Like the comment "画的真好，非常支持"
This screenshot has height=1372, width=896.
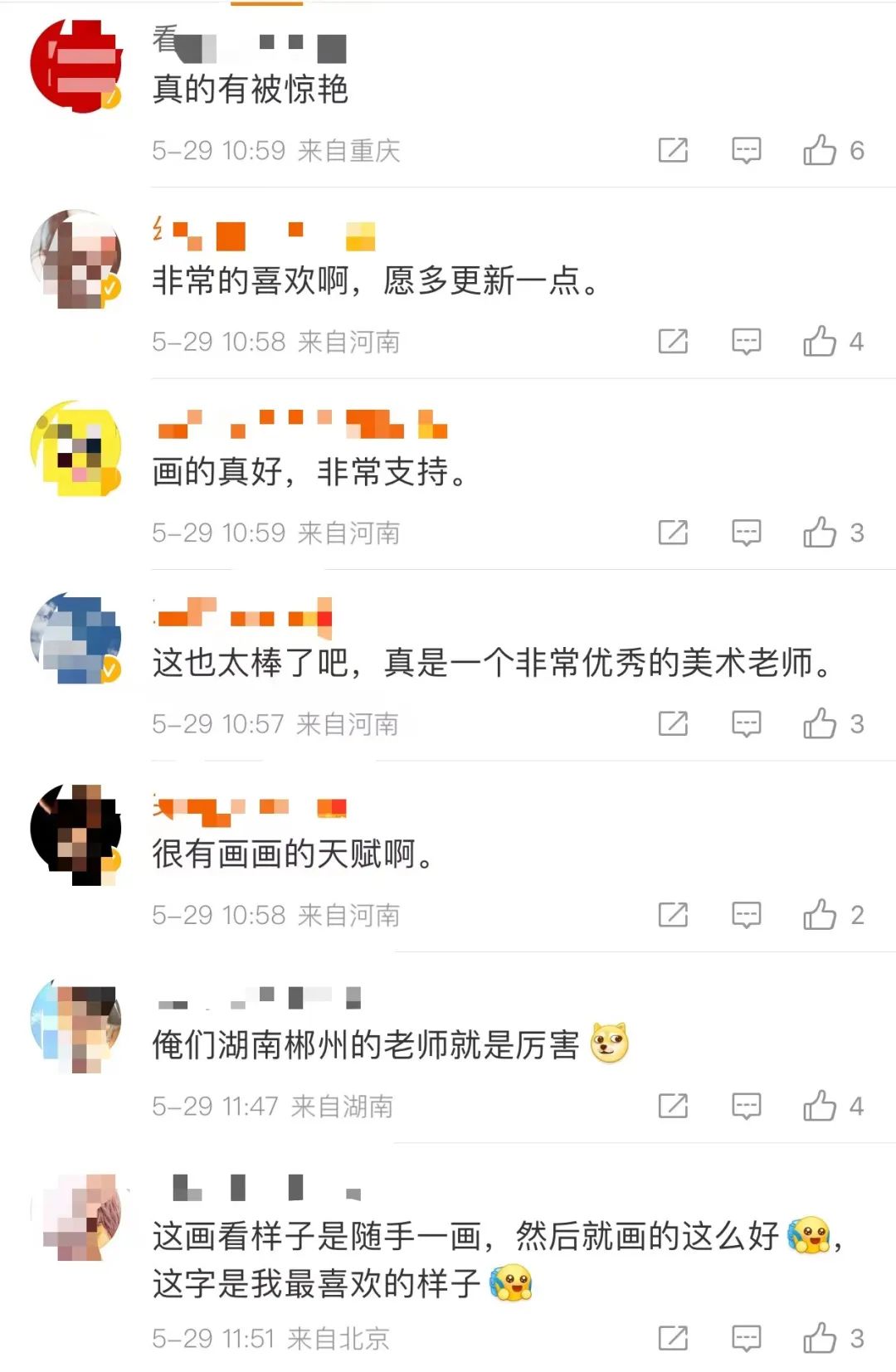(x=820, y=533)
